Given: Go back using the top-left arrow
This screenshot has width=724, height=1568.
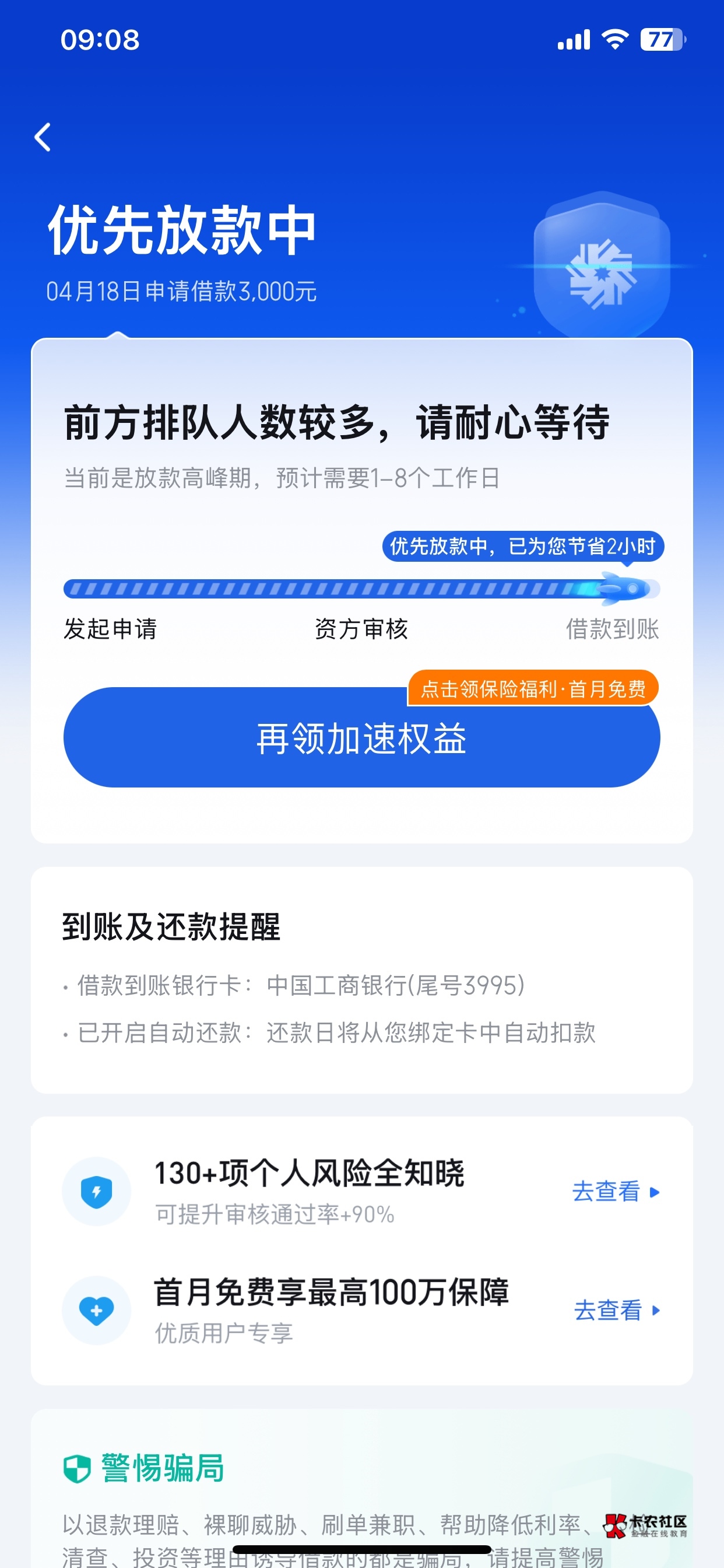Looking at the screenshot, I should (43, 137).
